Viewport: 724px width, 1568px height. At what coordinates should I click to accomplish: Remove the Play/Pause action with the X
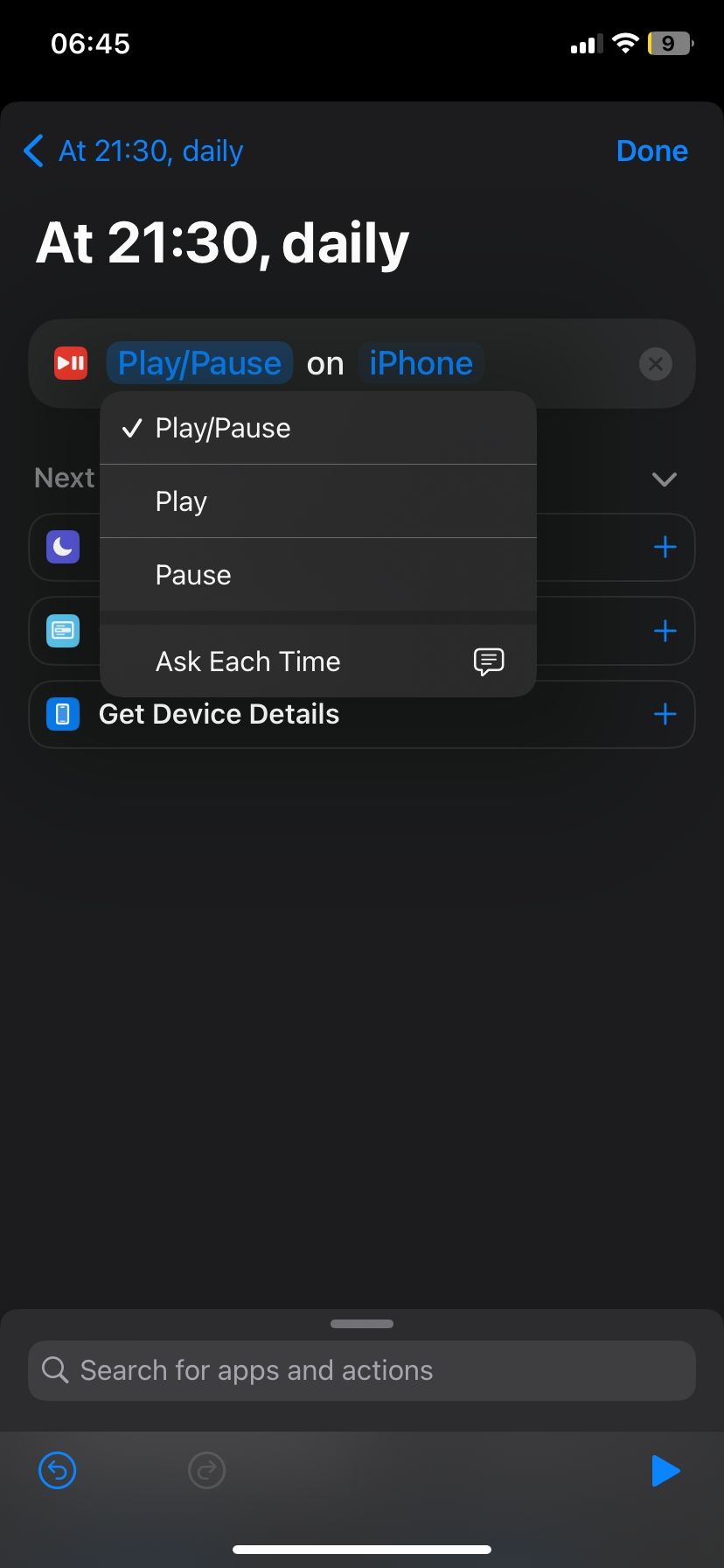[655, 363]
